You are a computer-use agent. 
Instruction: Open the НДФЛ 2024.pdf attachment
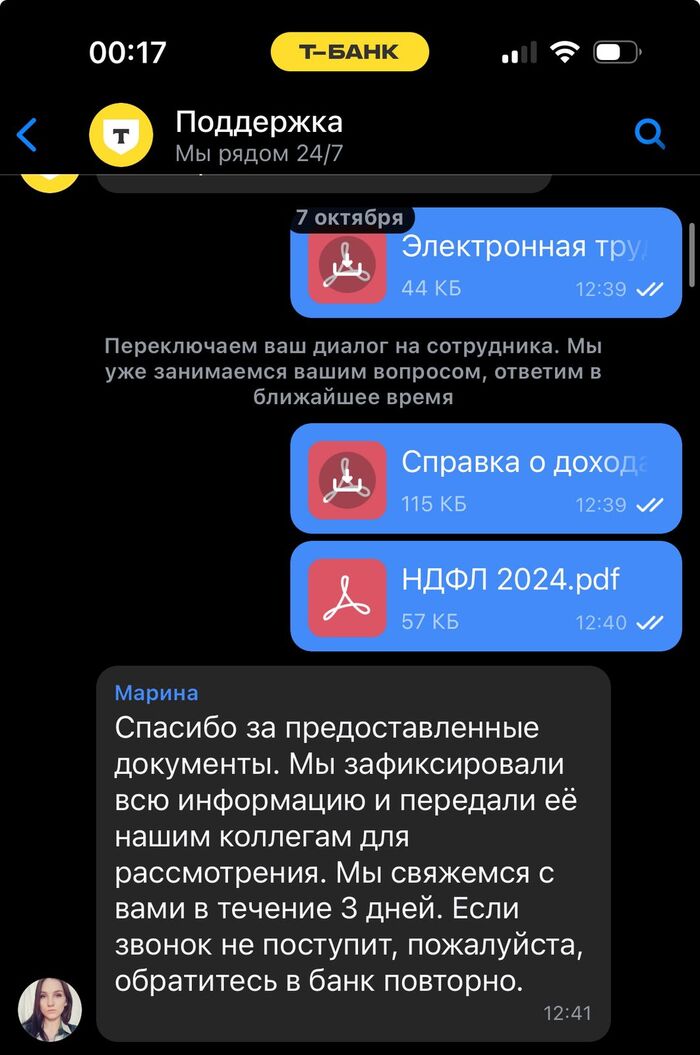coord(486,596)
